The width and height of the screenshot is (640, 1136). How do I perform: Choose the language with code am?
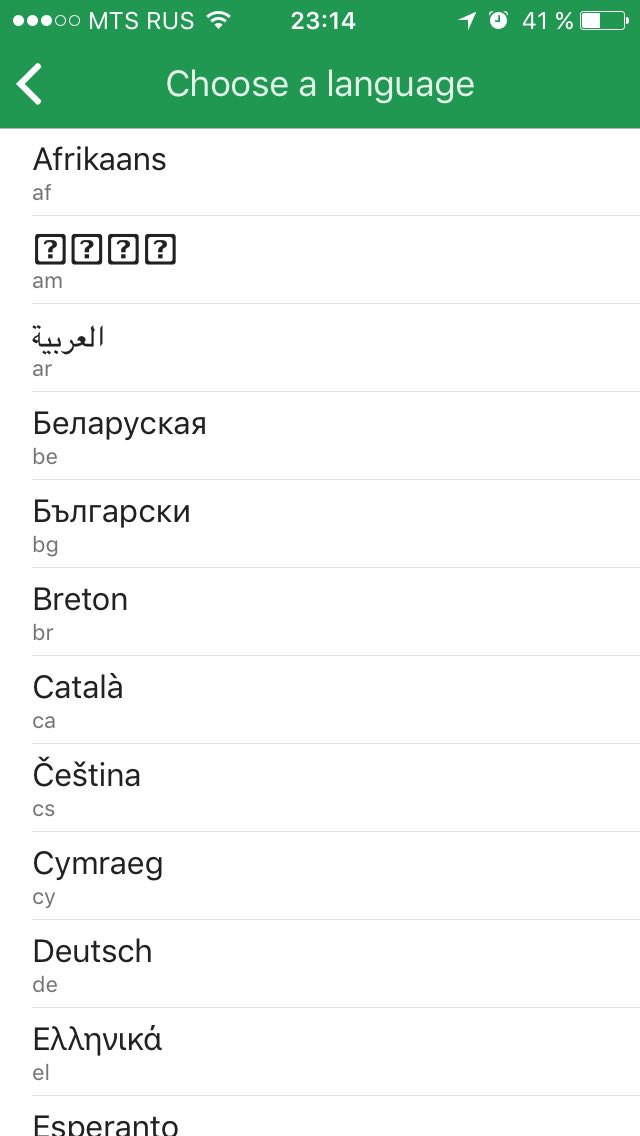320,260
